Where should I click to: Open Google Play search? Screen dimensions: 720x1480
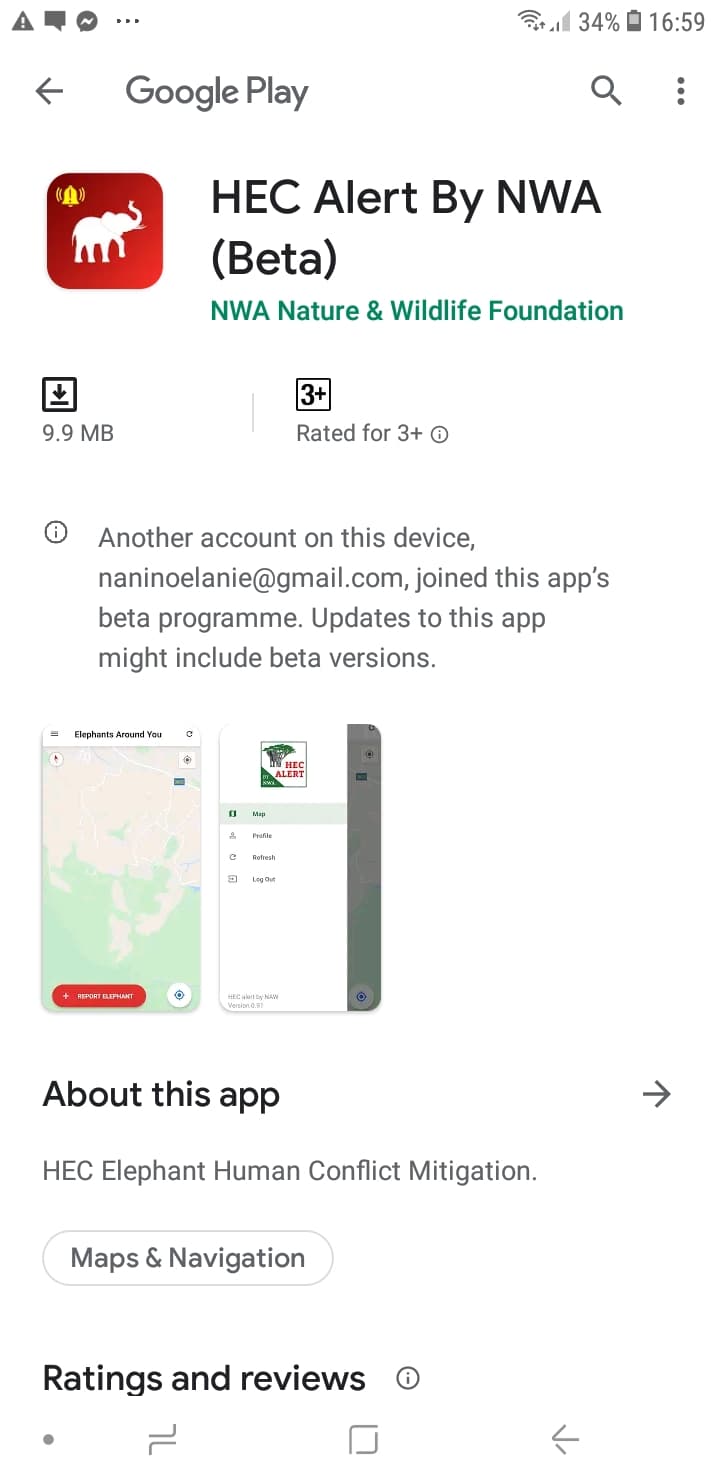606,92
